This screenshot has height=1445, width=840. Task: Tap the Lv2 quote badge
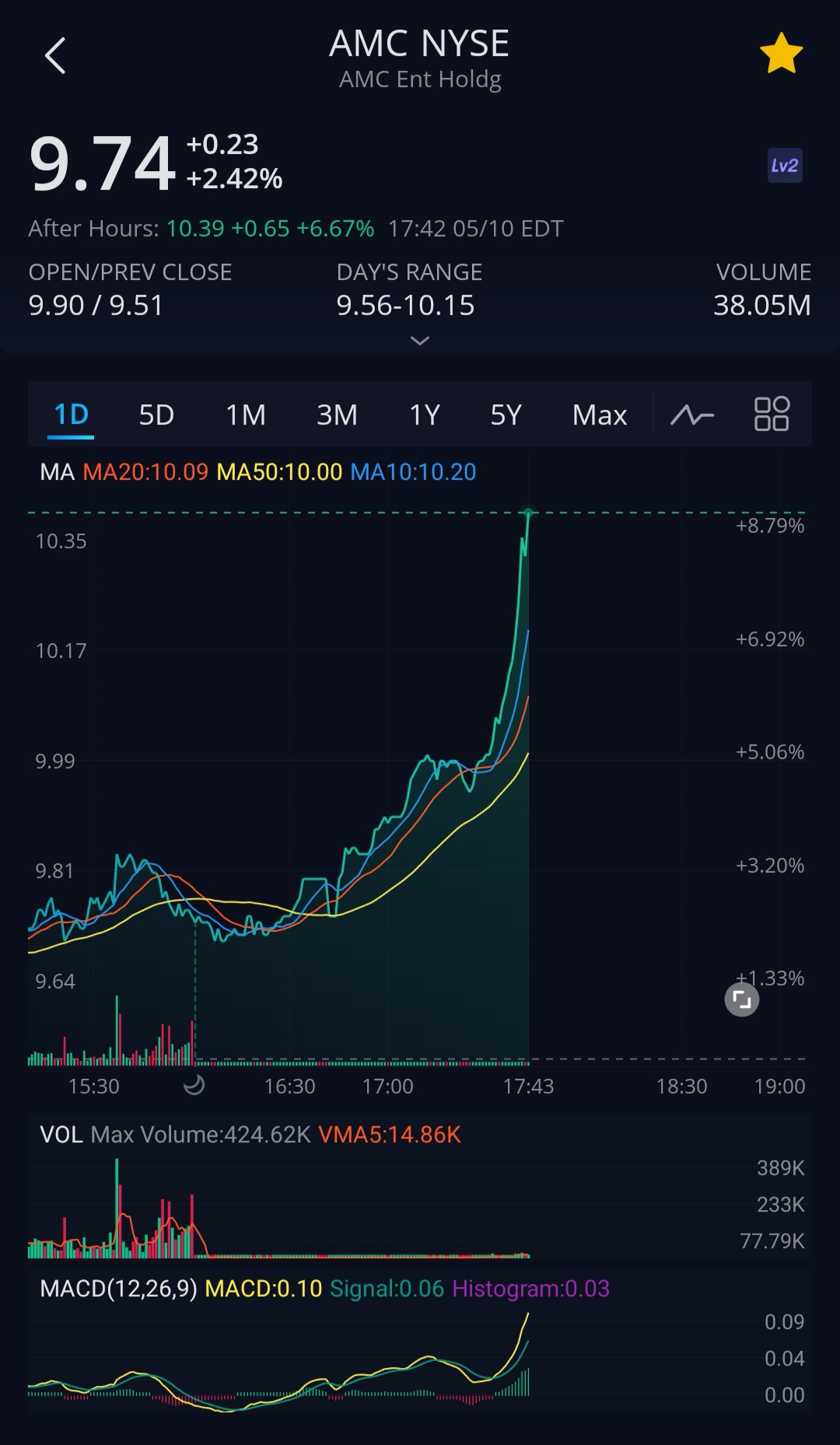784,166
